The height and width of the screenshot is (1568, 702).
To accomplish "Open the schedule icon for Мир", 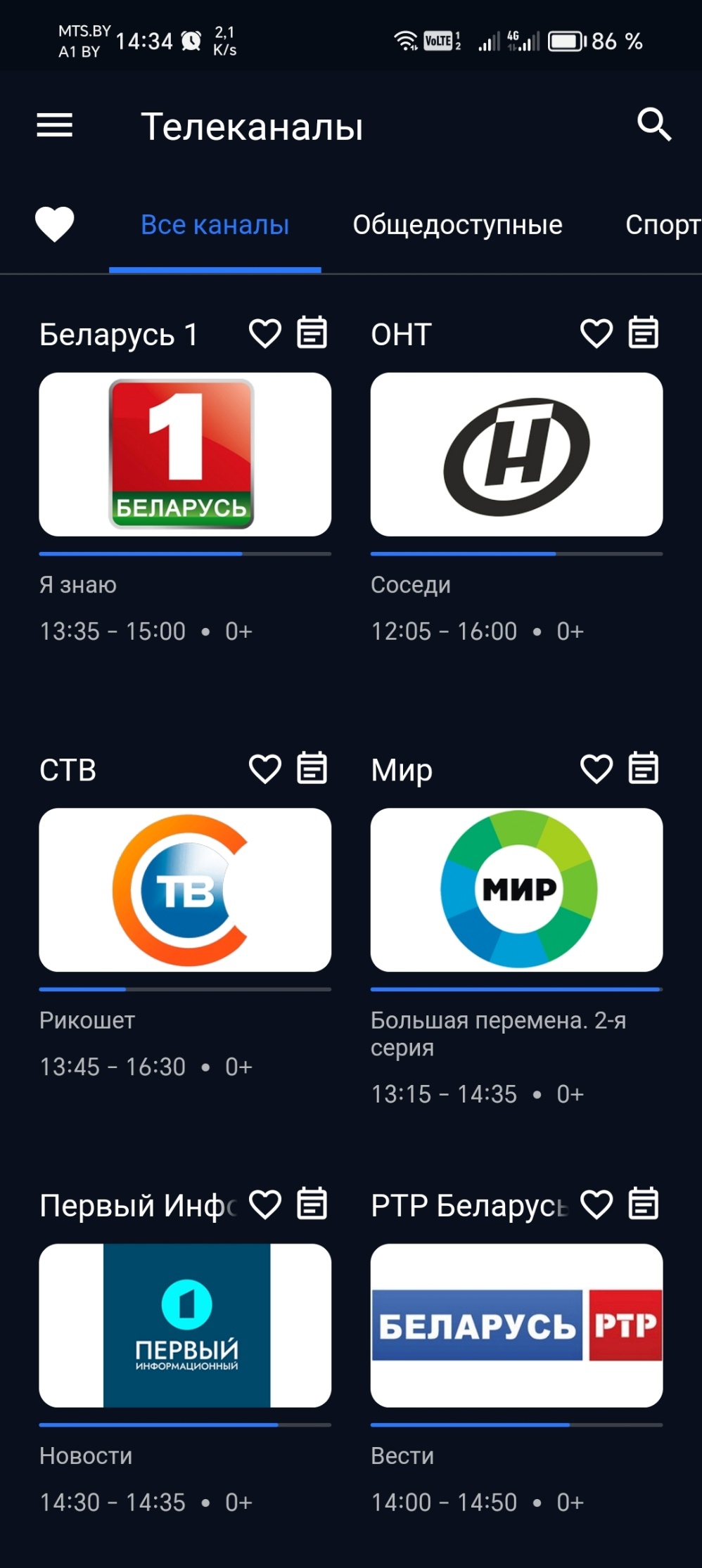I will point(643,769).
